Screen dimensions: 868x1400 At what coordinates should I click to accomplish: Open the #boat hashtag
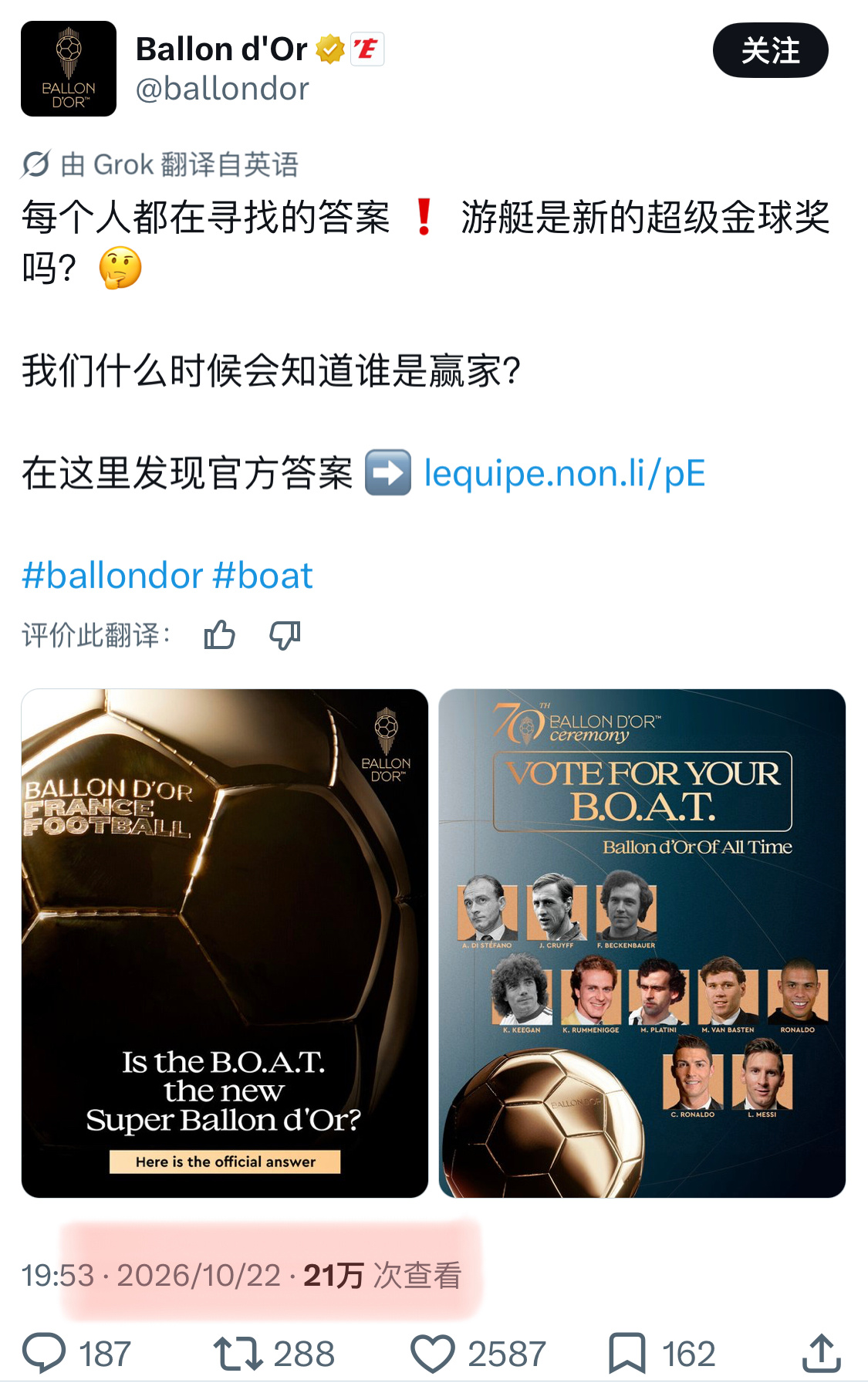coord(262,576)
